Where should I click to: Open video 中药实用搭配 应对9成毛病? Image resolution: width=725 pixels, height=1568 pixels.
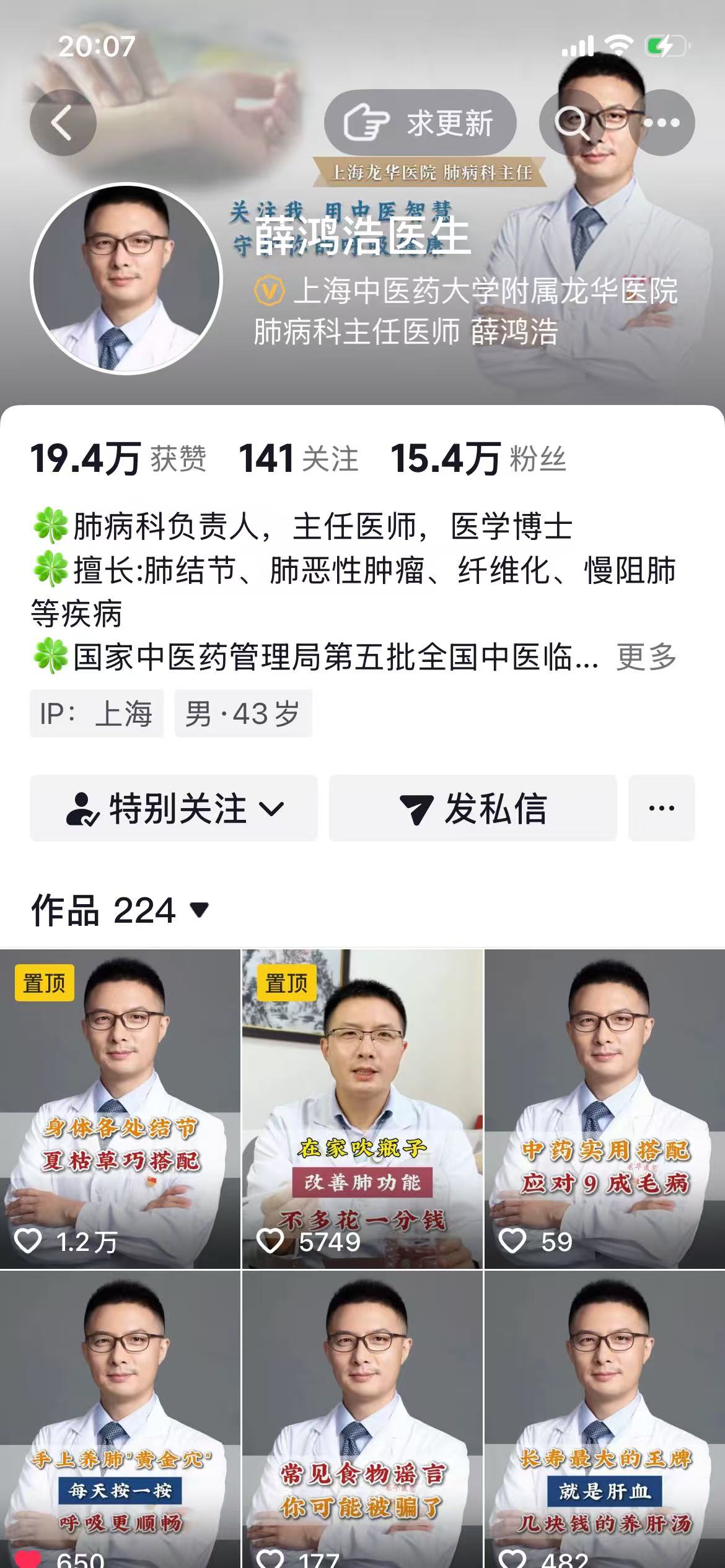pos(605,1108)
